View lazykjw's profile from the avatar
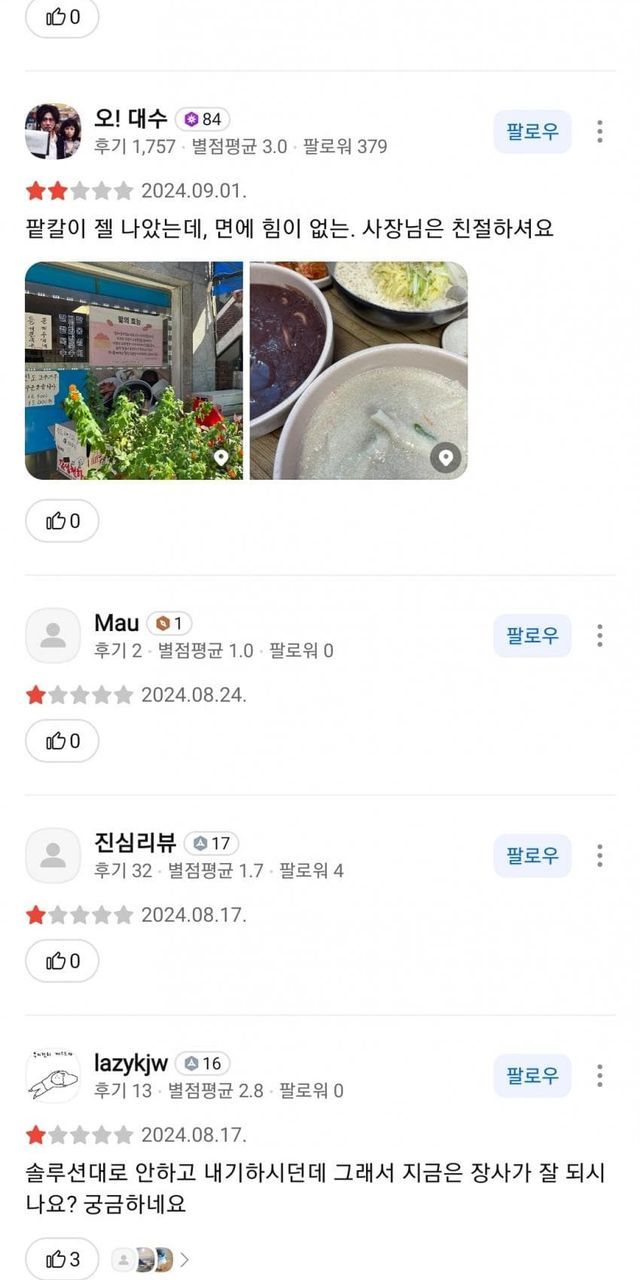The width and height of the screenshot is (640, 1280). coord(53,1076)
